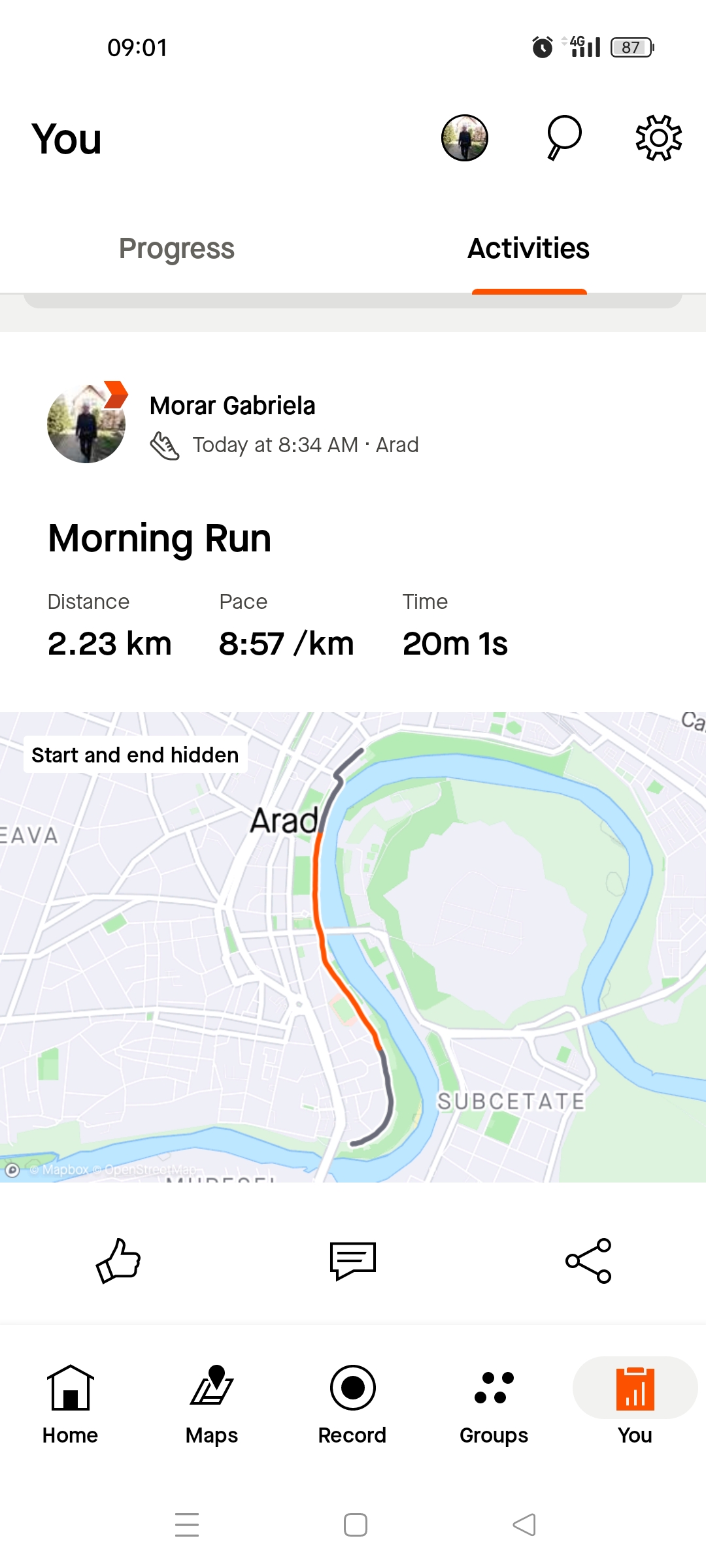Give kudos to Morning Run
The width and height of the screenshot is (706, 1568).
click(118, 1260)
